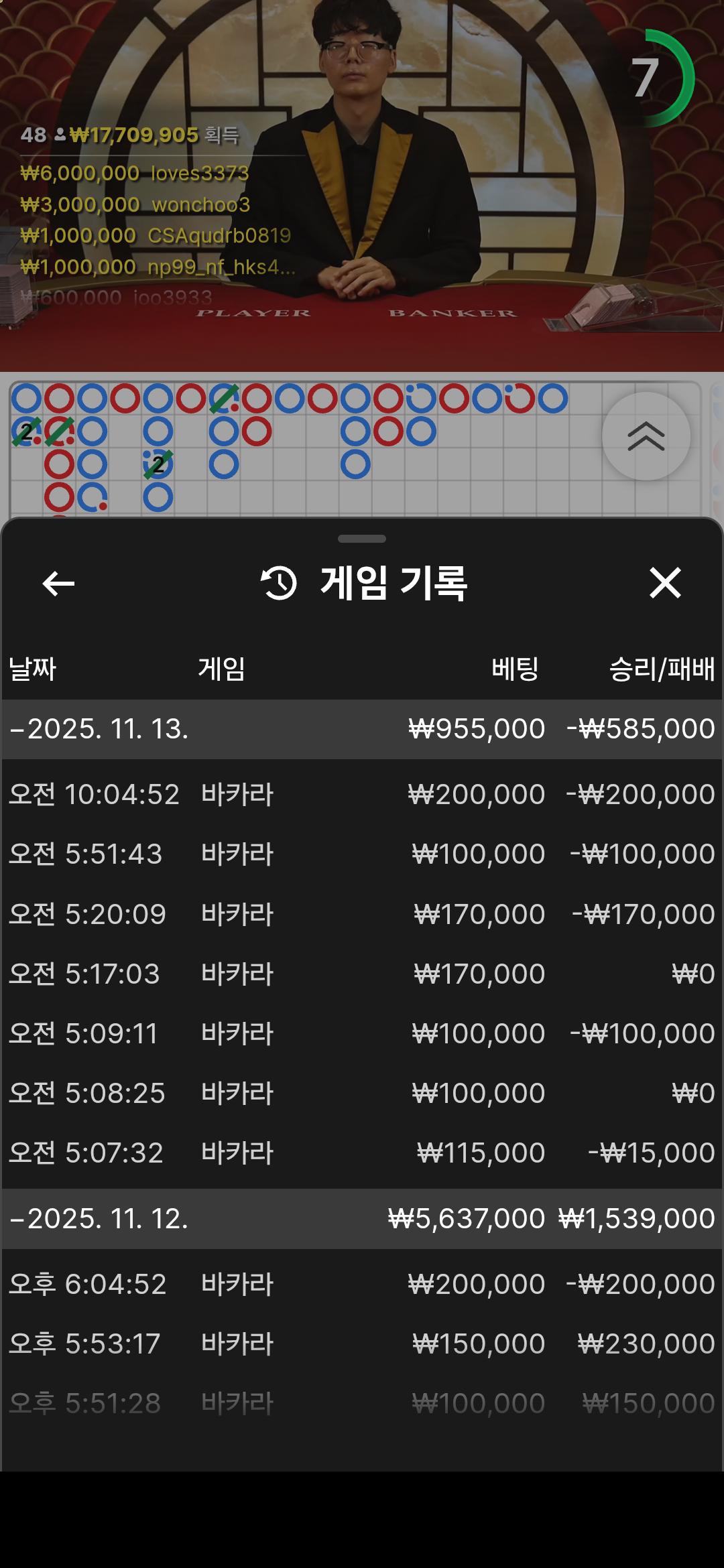The image size is (724, 1568).
Task: Open the 오후 5:51:28 바카라 record
Action: 362,1404
